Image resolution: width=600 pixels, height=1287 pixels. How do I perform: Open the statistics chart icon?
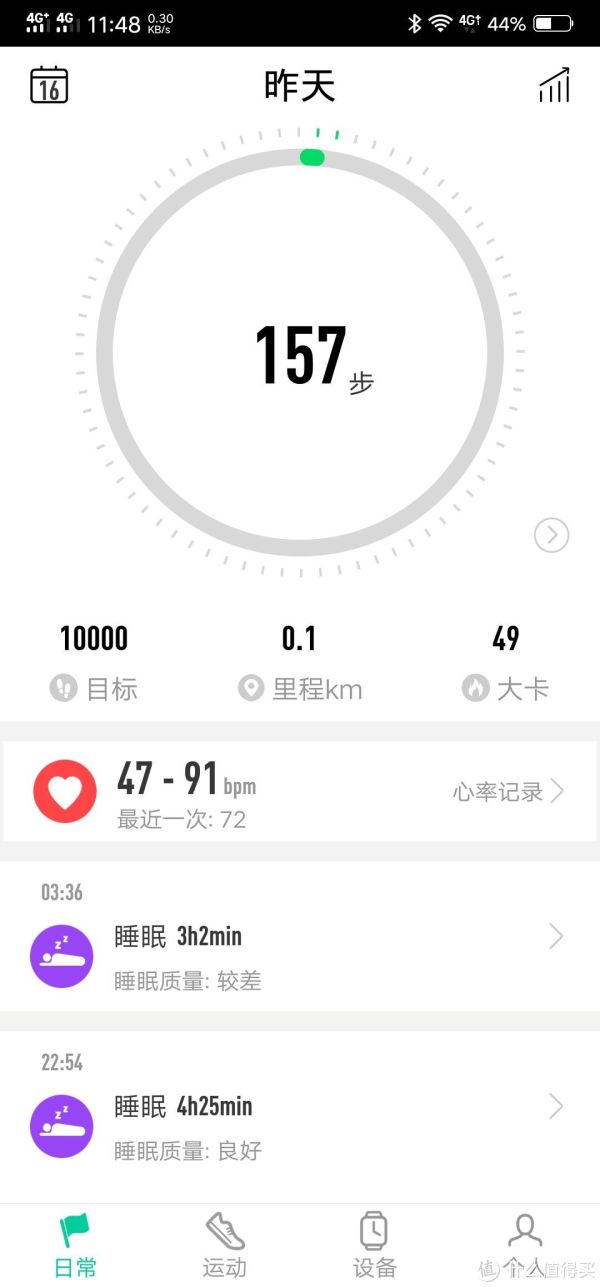coord(554,85)
